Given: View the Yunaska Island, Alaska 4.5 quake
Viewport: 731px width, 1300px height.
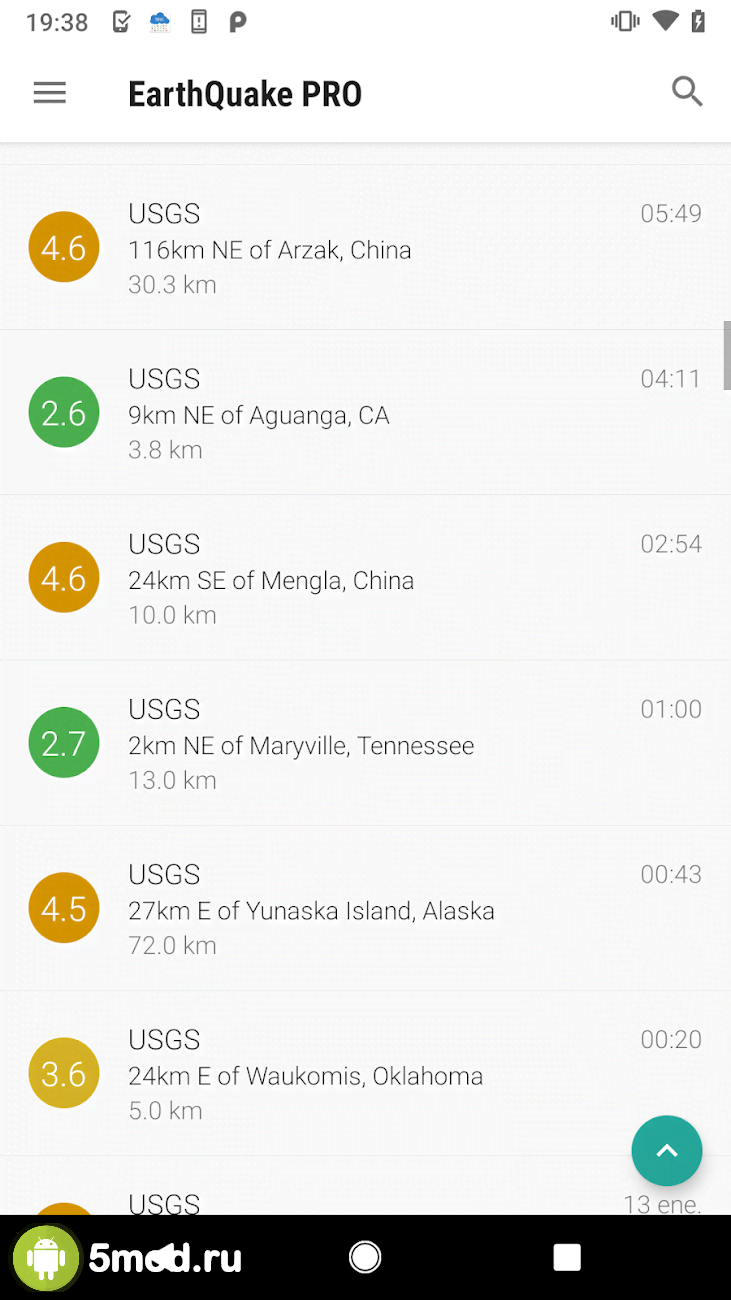Looking at the screenshot, I should click(x=365, y=908).
